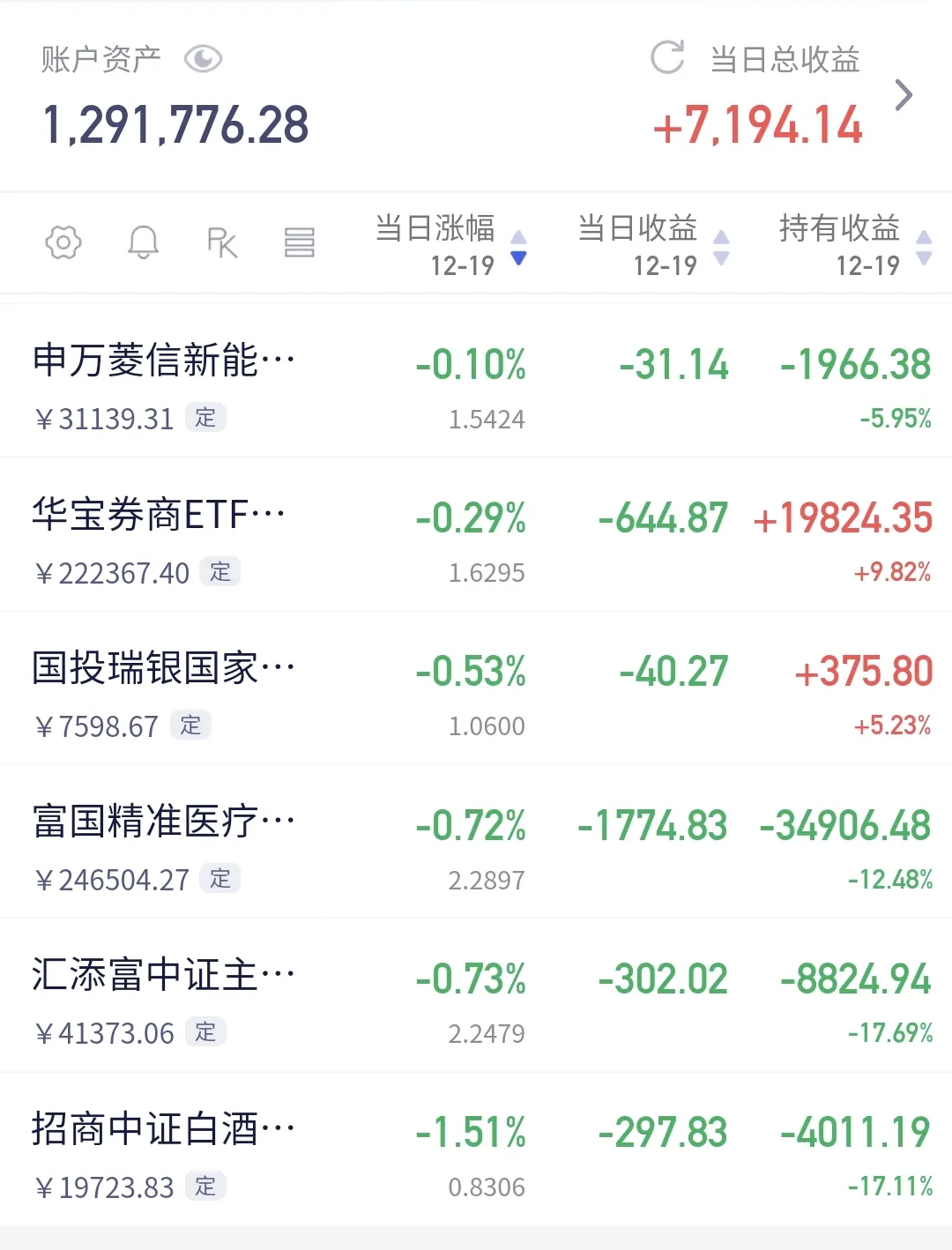Toggle the eye icon to hide 账户资产
The width and height of the screenshot is (952, 1250).
204,59
